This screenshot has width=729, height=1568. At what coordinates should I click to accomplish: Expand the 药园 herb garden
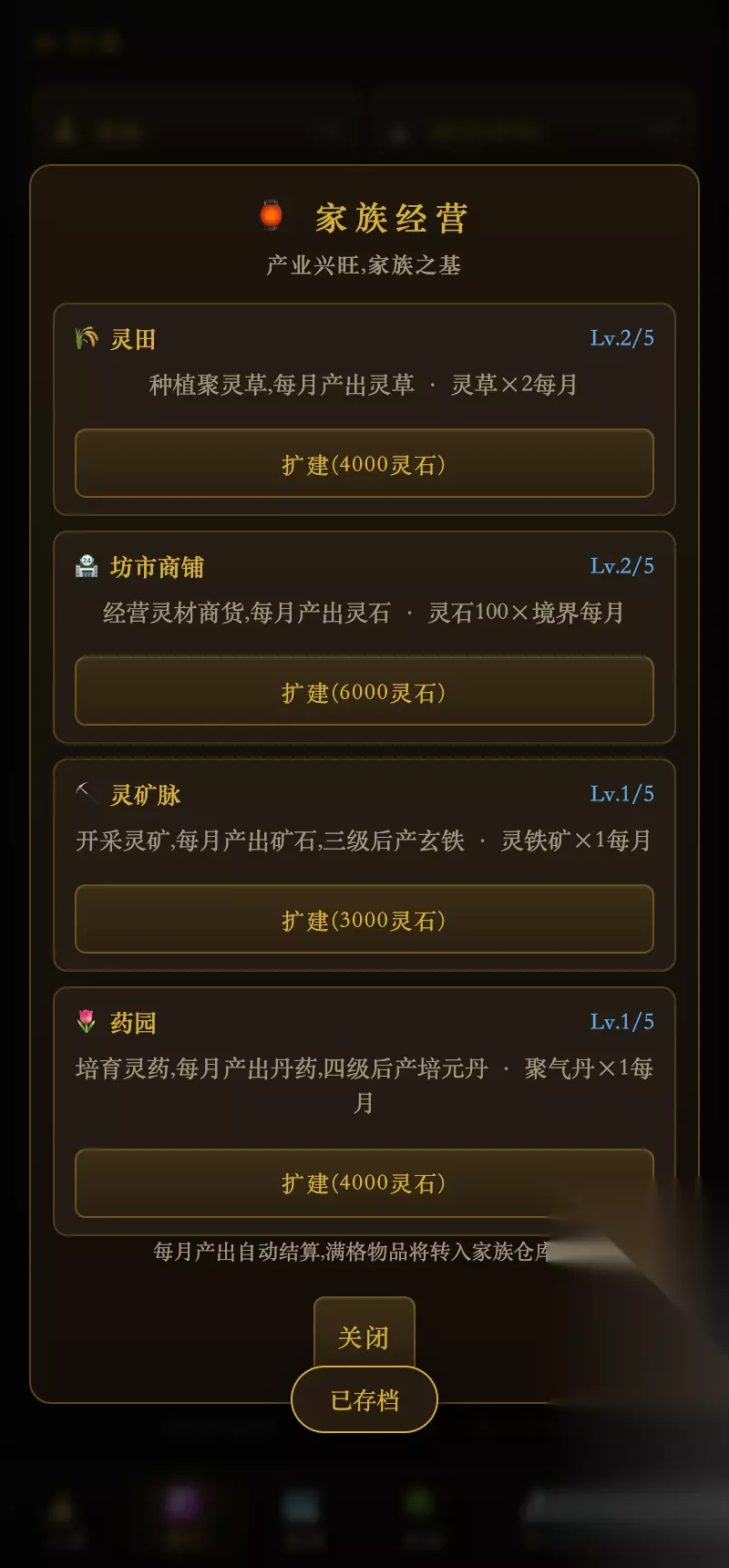[364, 1182]
